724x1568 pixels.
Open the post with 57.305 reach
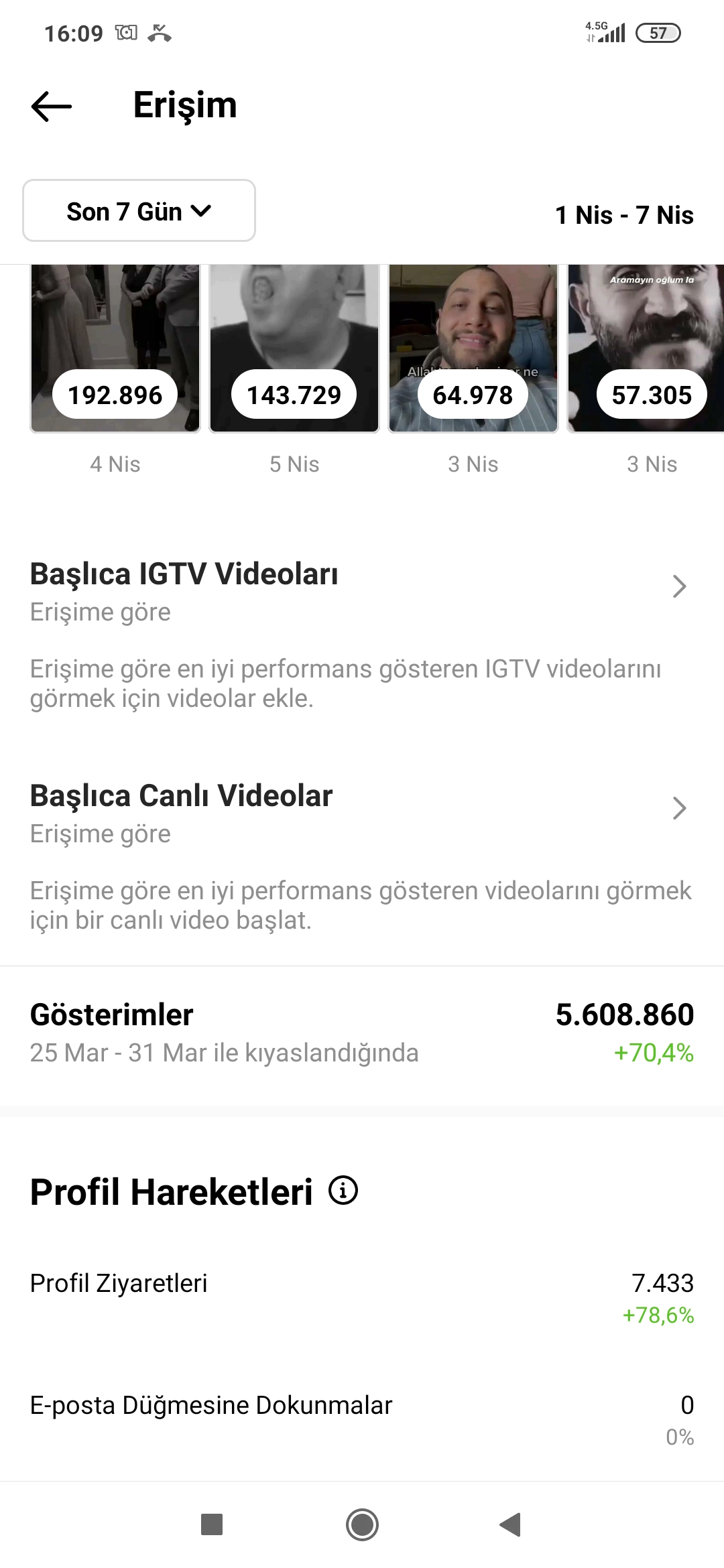coord(646,348)
